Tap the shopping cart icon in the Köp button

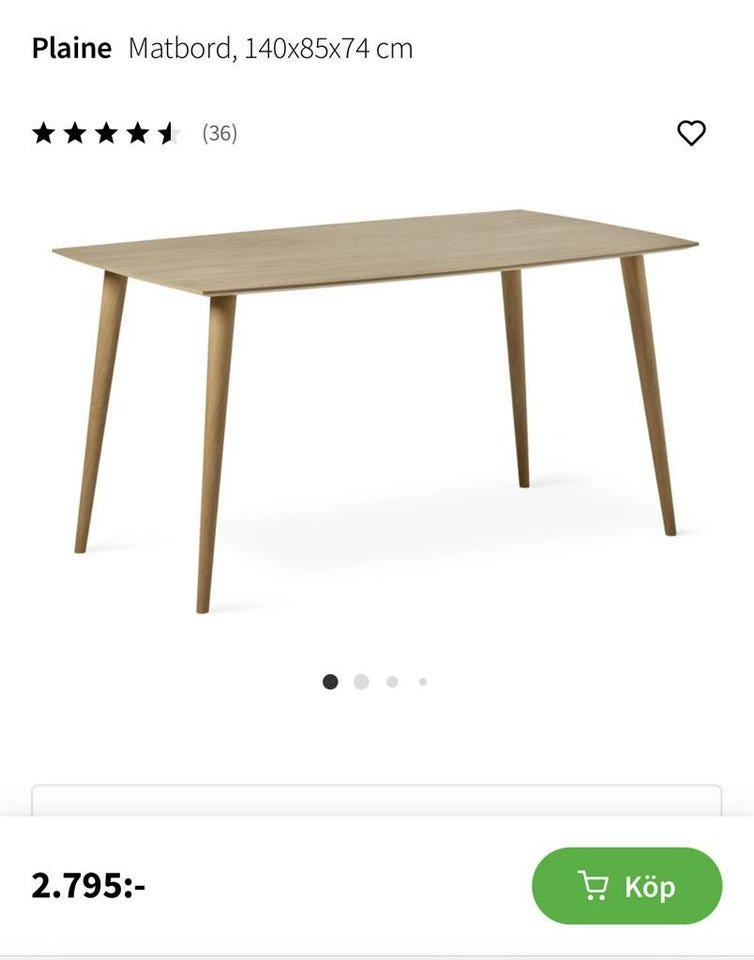[594, 885]
